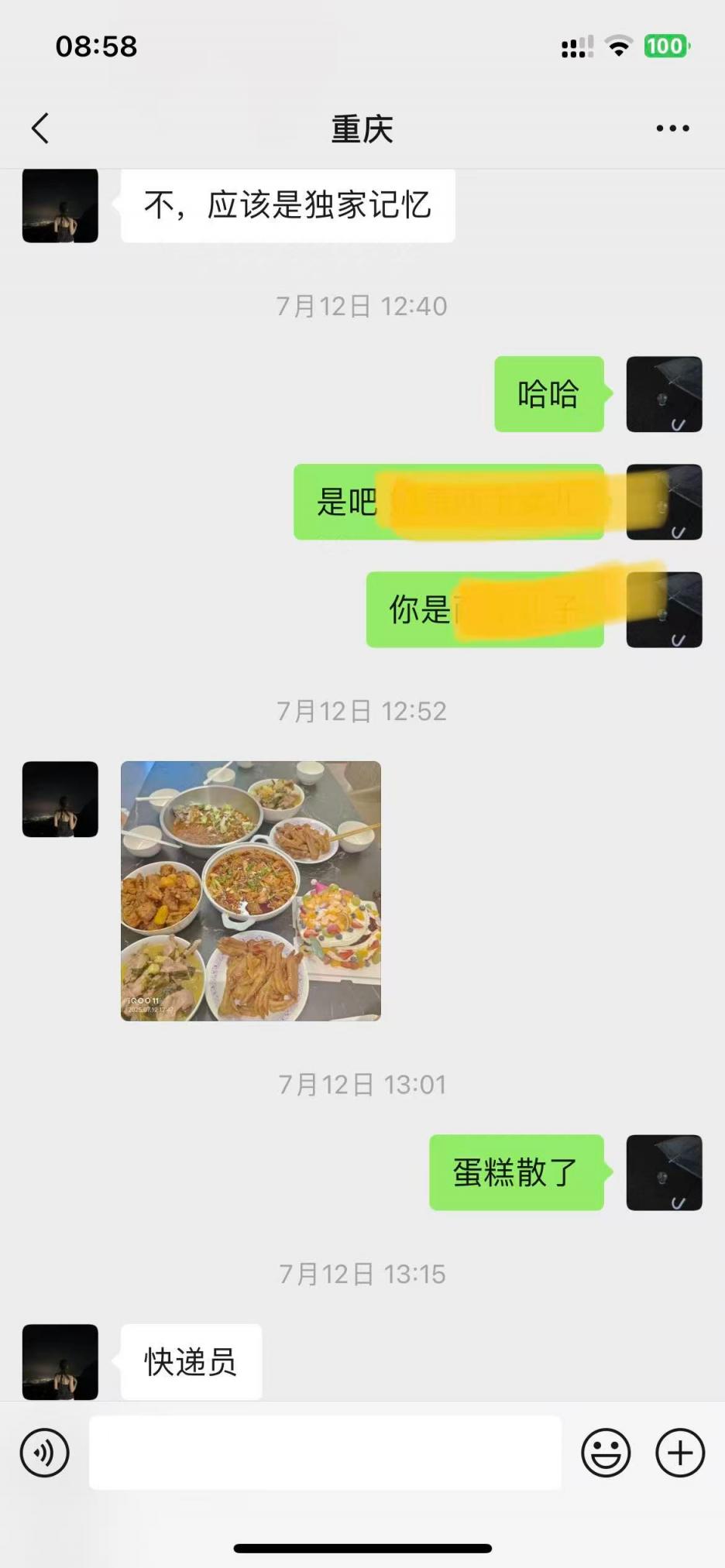Open my avatar beside the 哈哈 message
725x1568 pixels.
[664, 394]
